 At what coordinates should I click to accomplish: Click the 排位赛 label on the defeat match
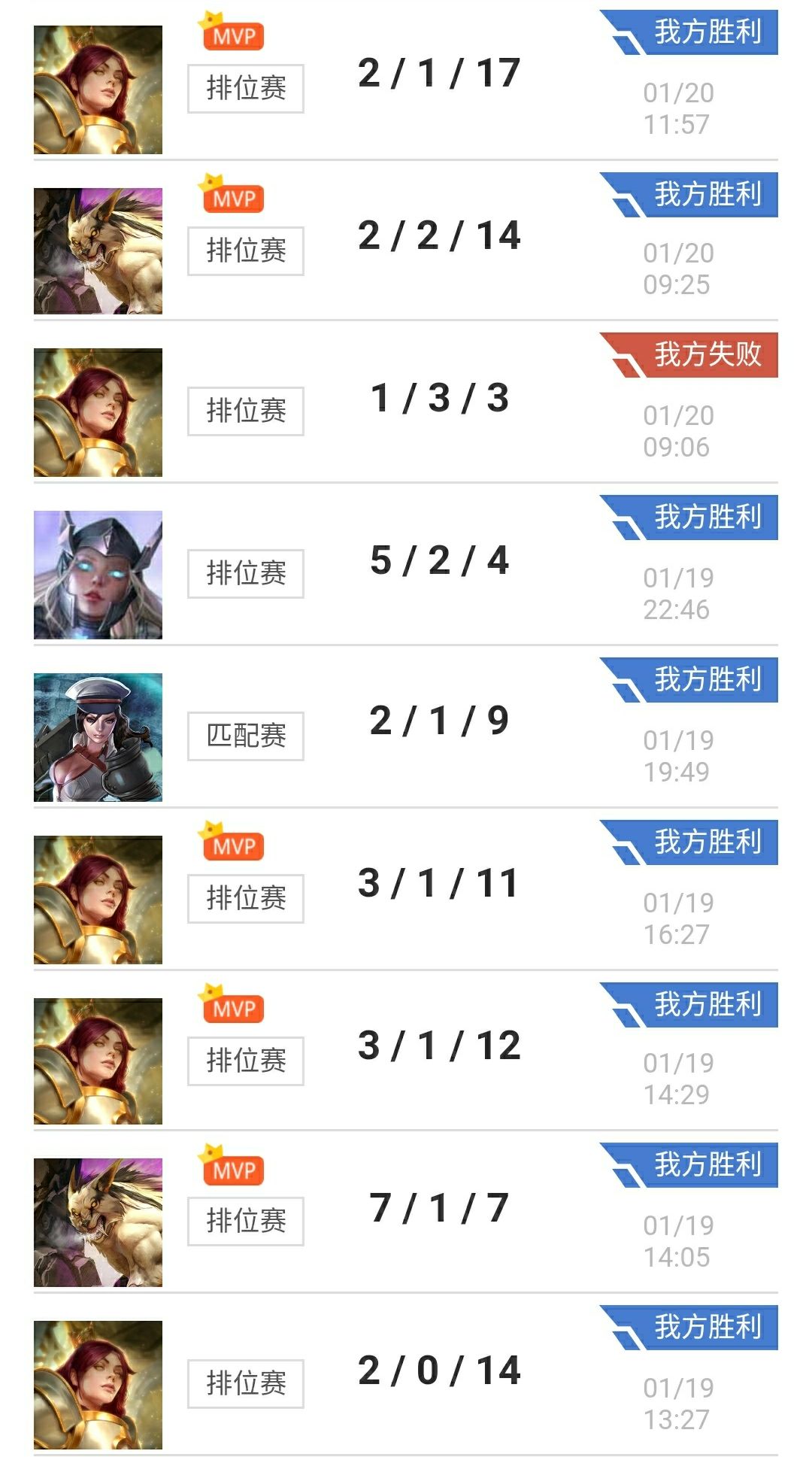245,410
